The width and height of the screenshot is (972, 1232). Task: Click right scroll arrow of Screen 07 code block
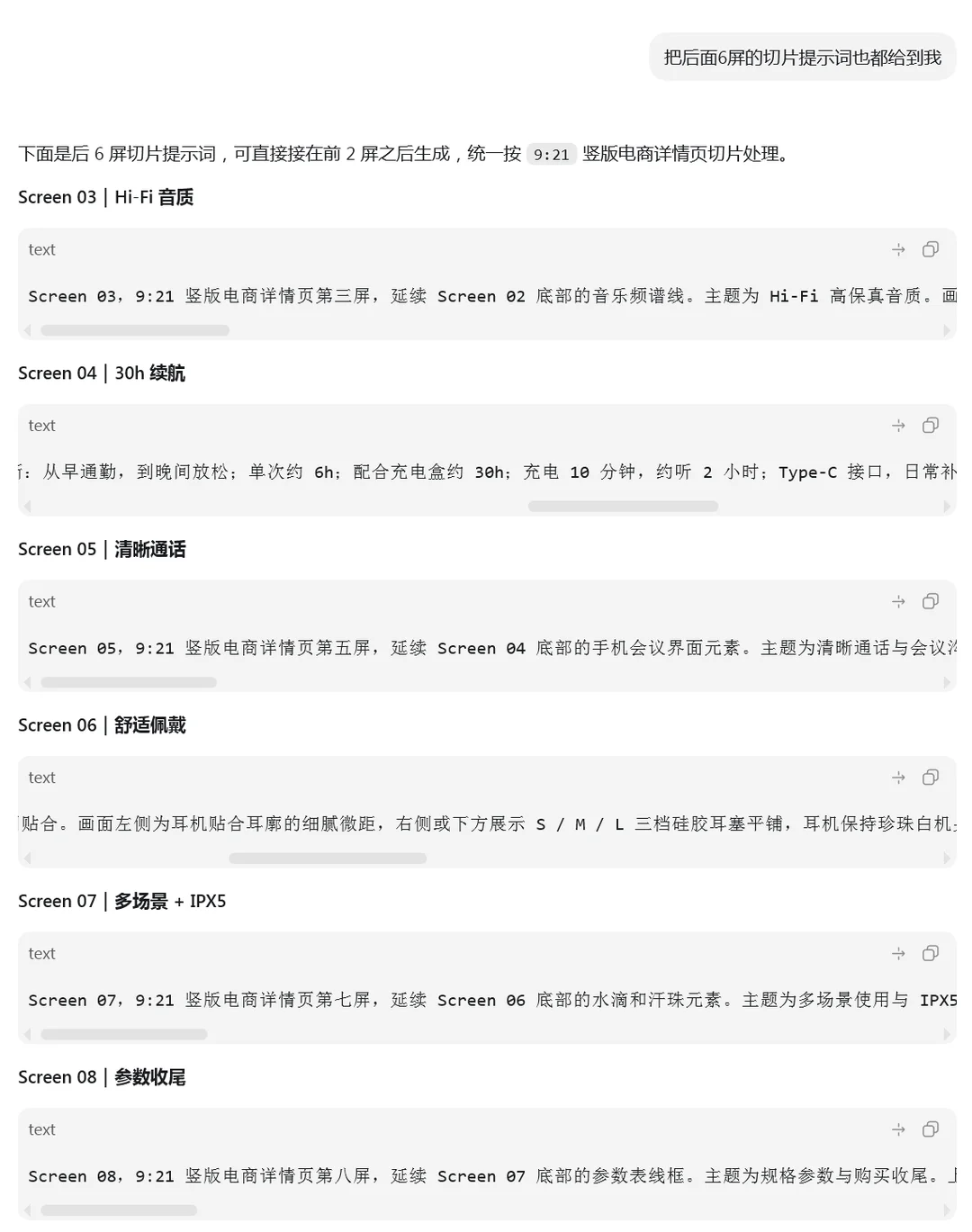947,1034
